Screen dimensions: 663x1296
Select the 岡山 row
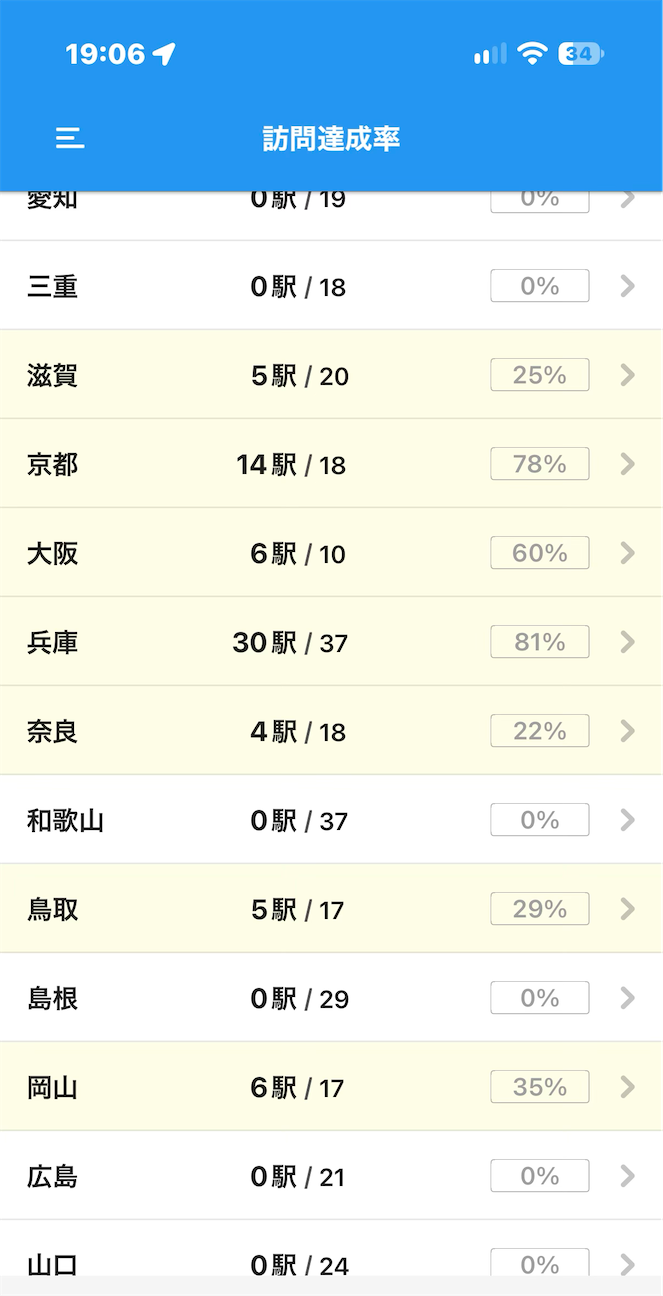(x=331, y=1087)
